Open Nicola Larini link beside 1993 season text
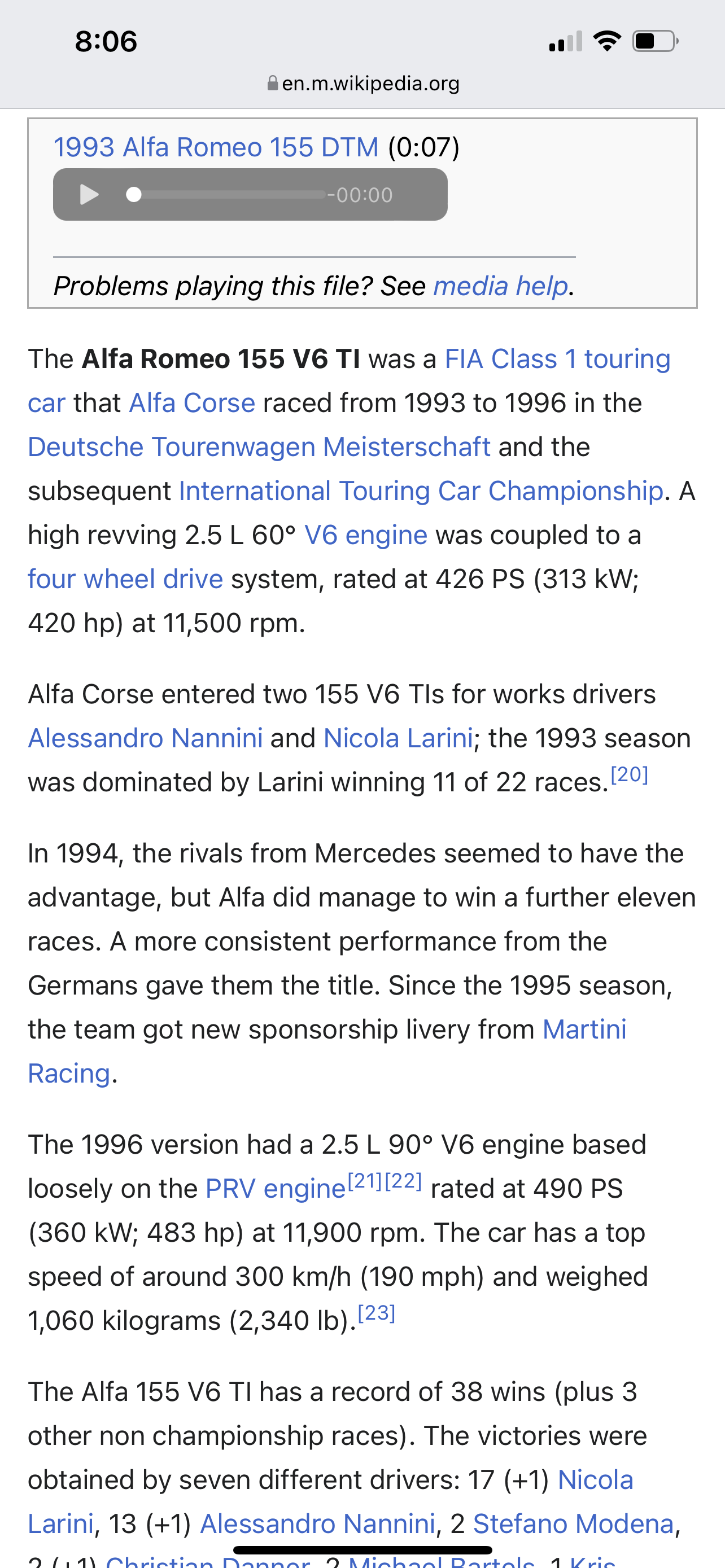 coord(398,738)
